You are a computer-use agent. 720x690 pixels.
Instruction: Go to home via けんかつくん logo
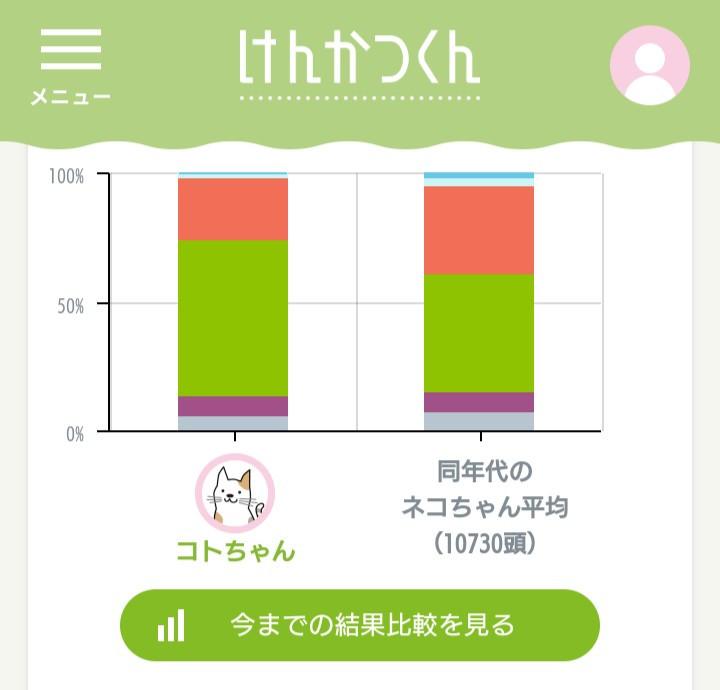[360, 60]
